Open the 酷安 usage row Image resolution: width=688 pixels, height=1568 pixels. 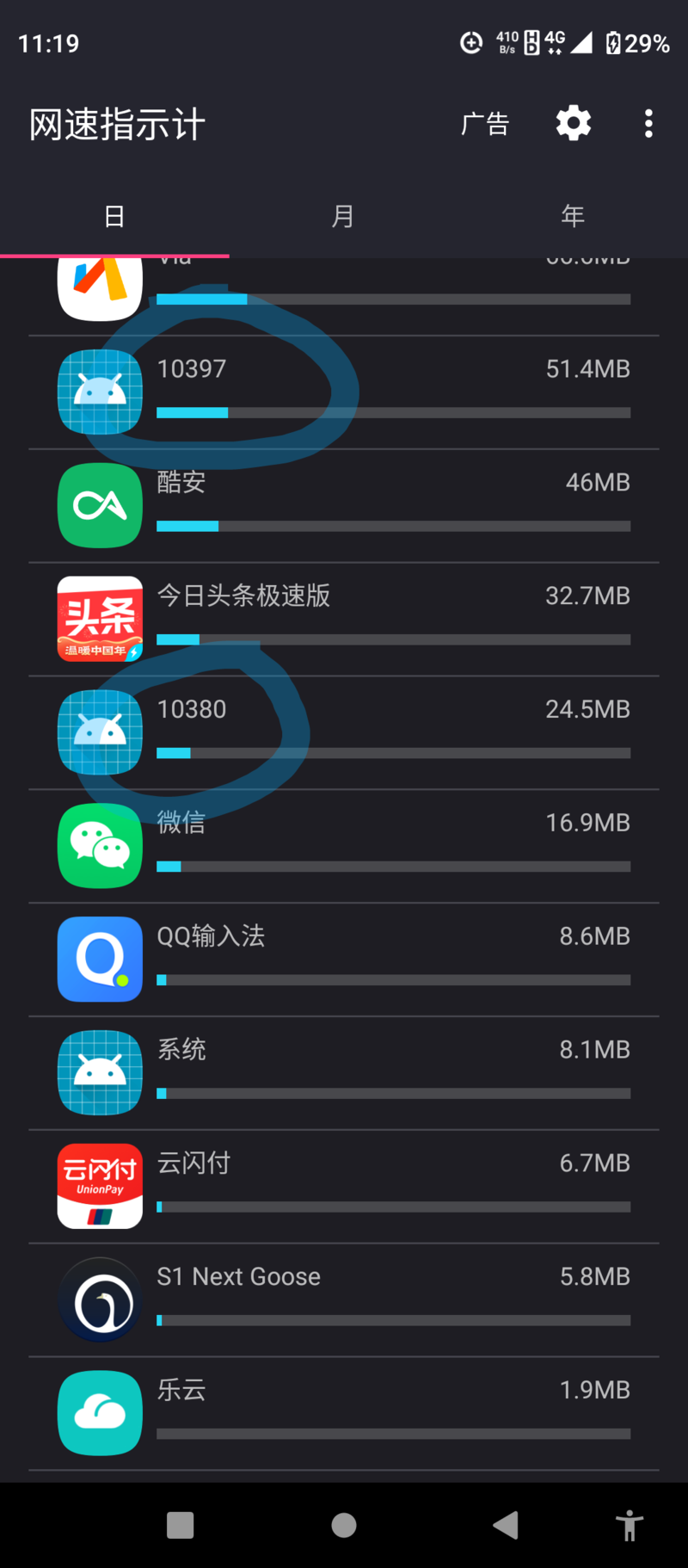click(x=344, y=506)
